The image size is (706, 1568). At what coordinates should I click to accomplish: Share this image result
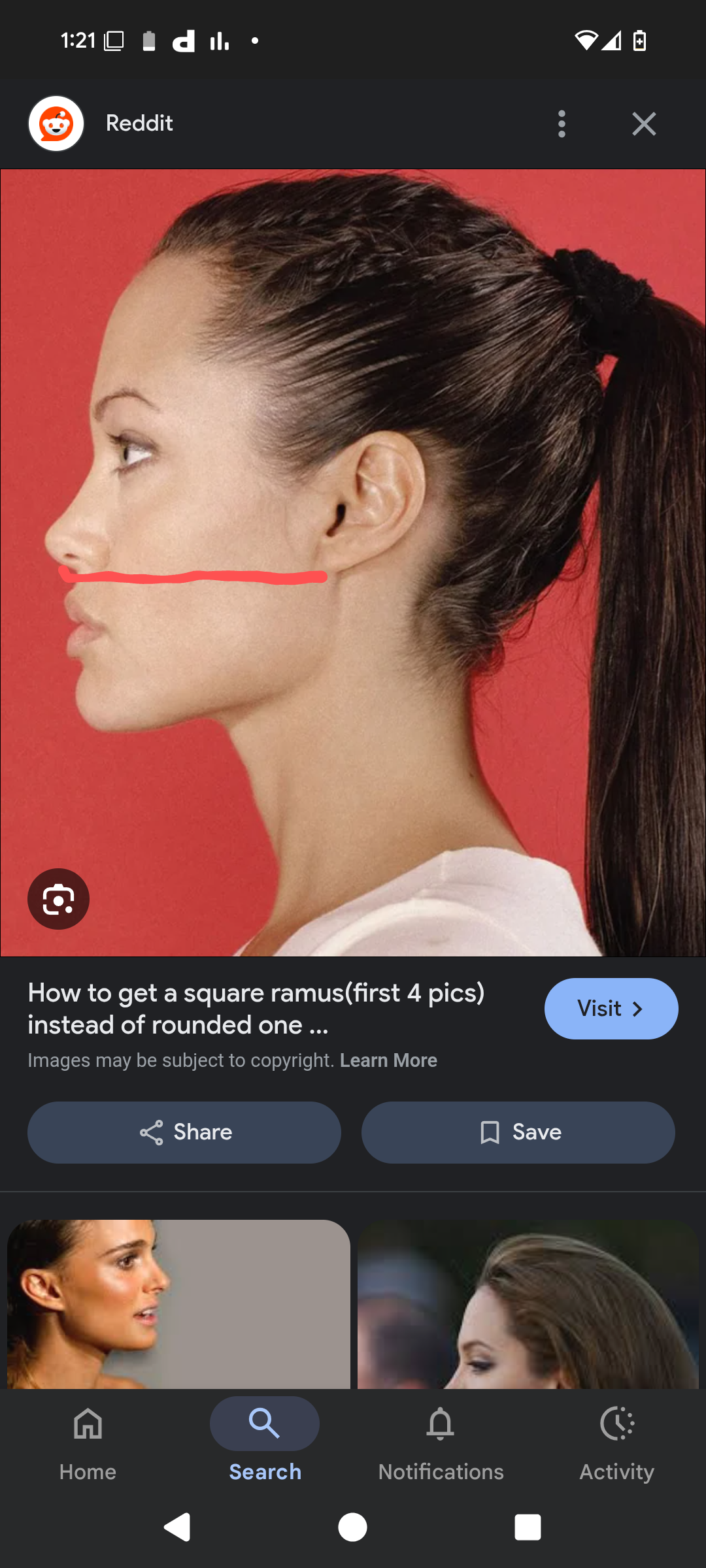(x=184, y=1132)
